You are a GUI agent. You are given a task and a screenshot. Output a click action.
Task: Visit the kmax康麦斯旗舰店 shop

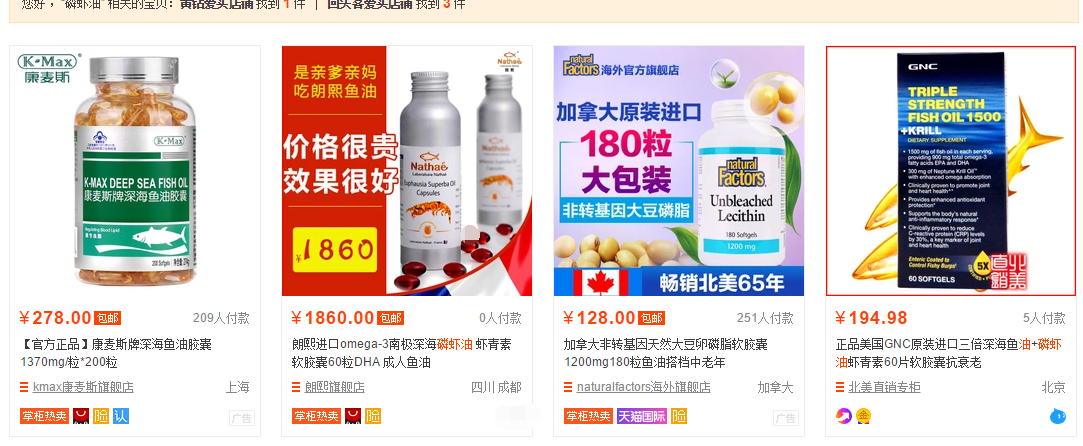[83, 387]
